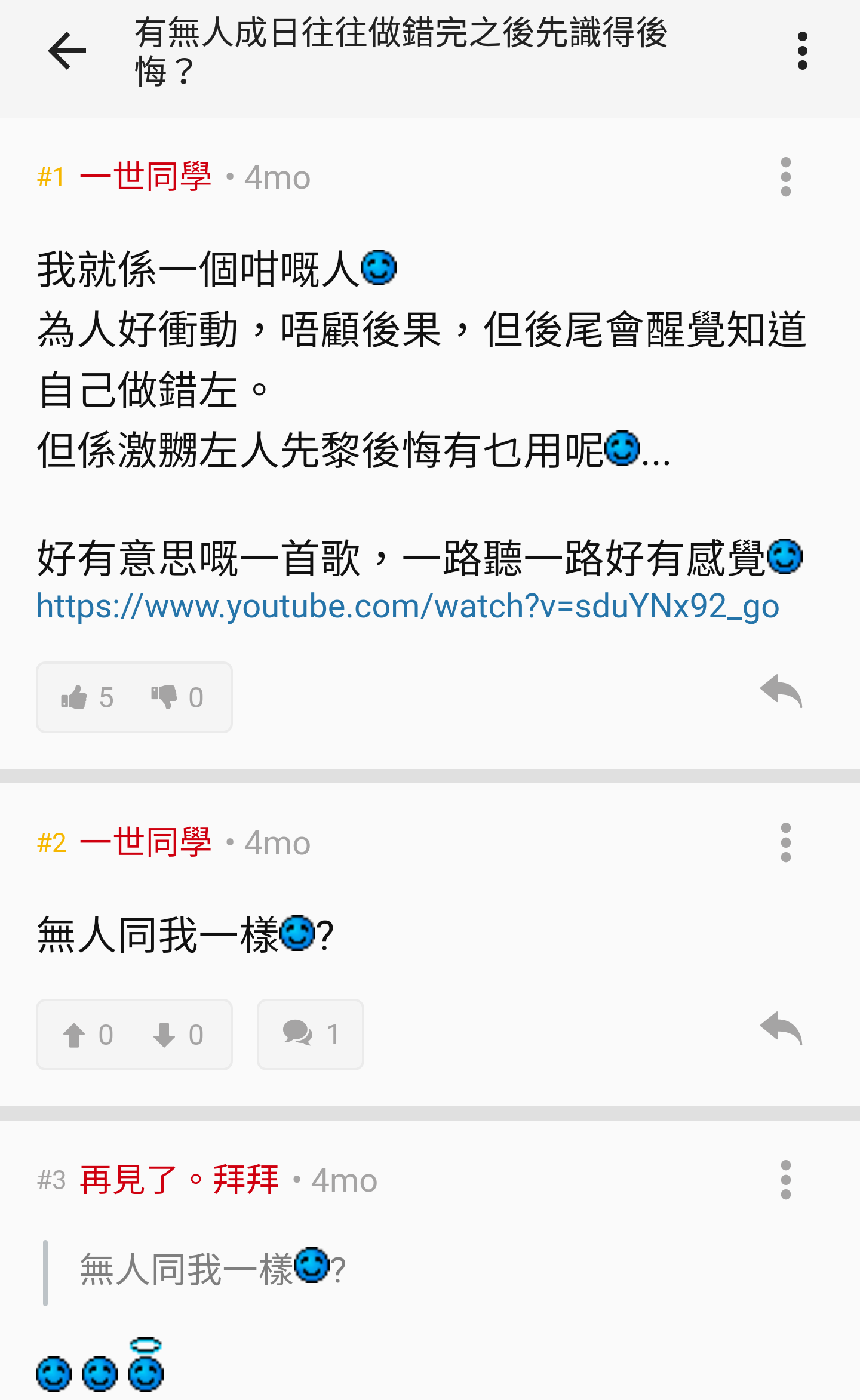Reply to post #2
The width and height of the screenshot is (860, 1400).
(781, 1029)
